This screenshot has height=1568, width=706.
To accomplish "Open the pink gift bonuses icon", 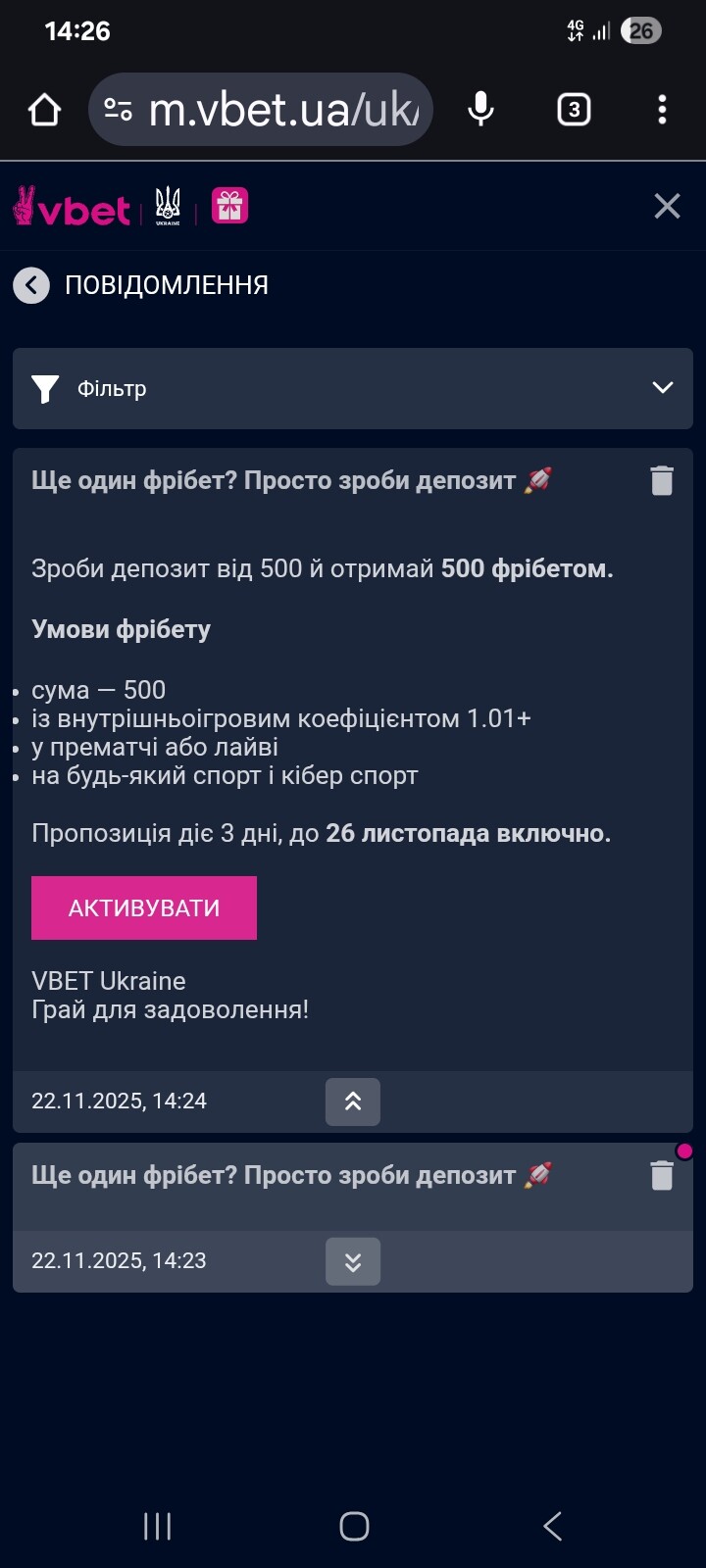I will click(230, 206).
